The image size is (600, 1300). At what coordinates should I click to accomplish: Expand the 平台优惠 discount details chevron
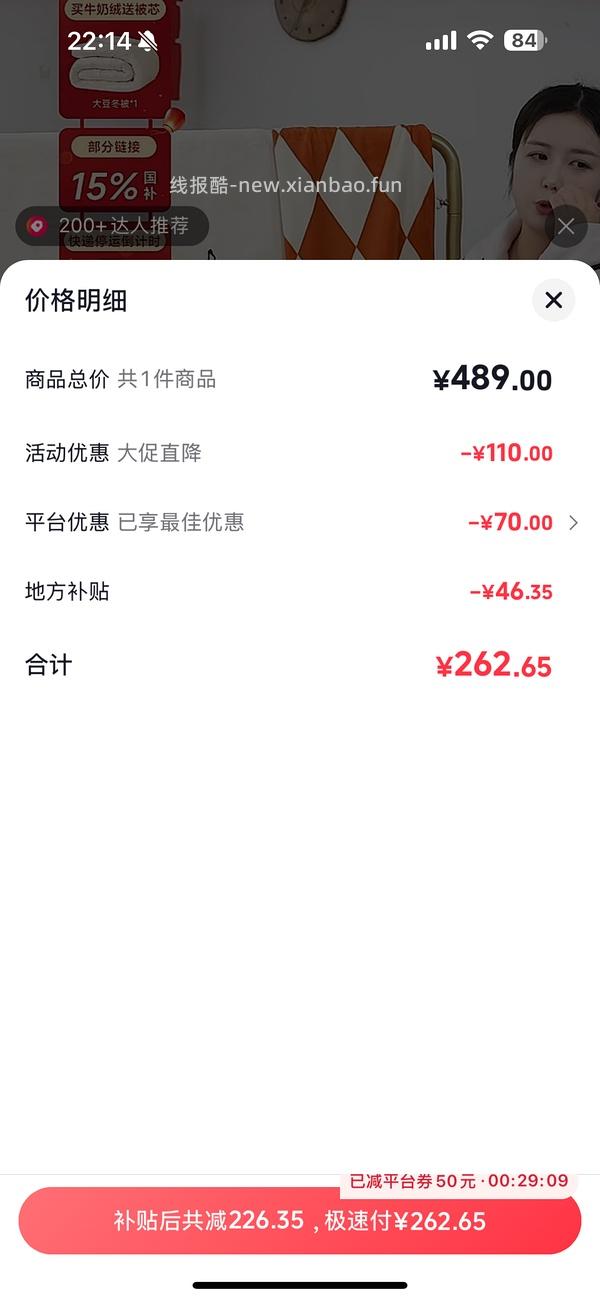pos(573,522)
